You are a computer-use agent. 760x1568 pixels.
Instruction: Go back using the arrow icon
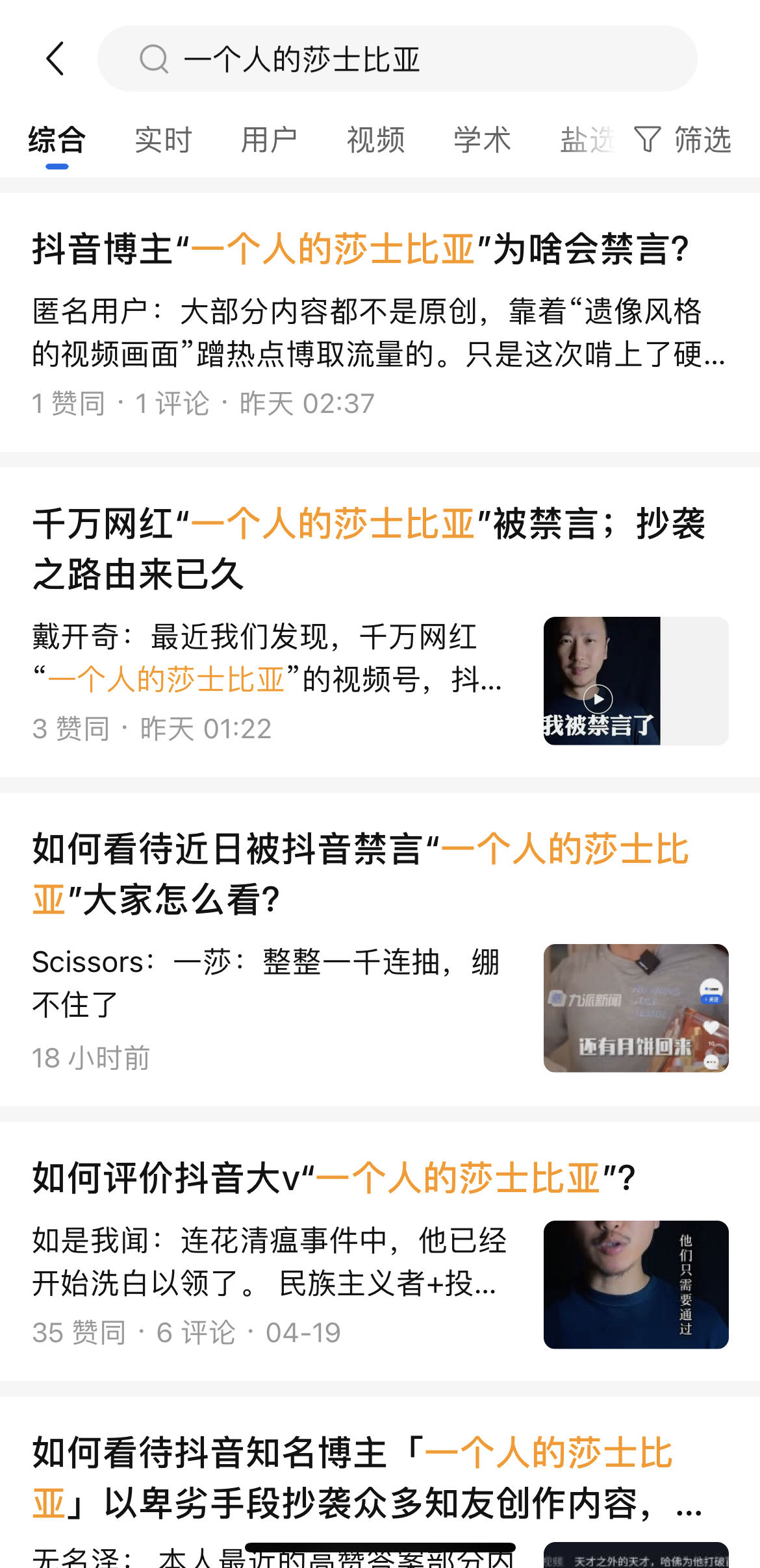point(56,59)
